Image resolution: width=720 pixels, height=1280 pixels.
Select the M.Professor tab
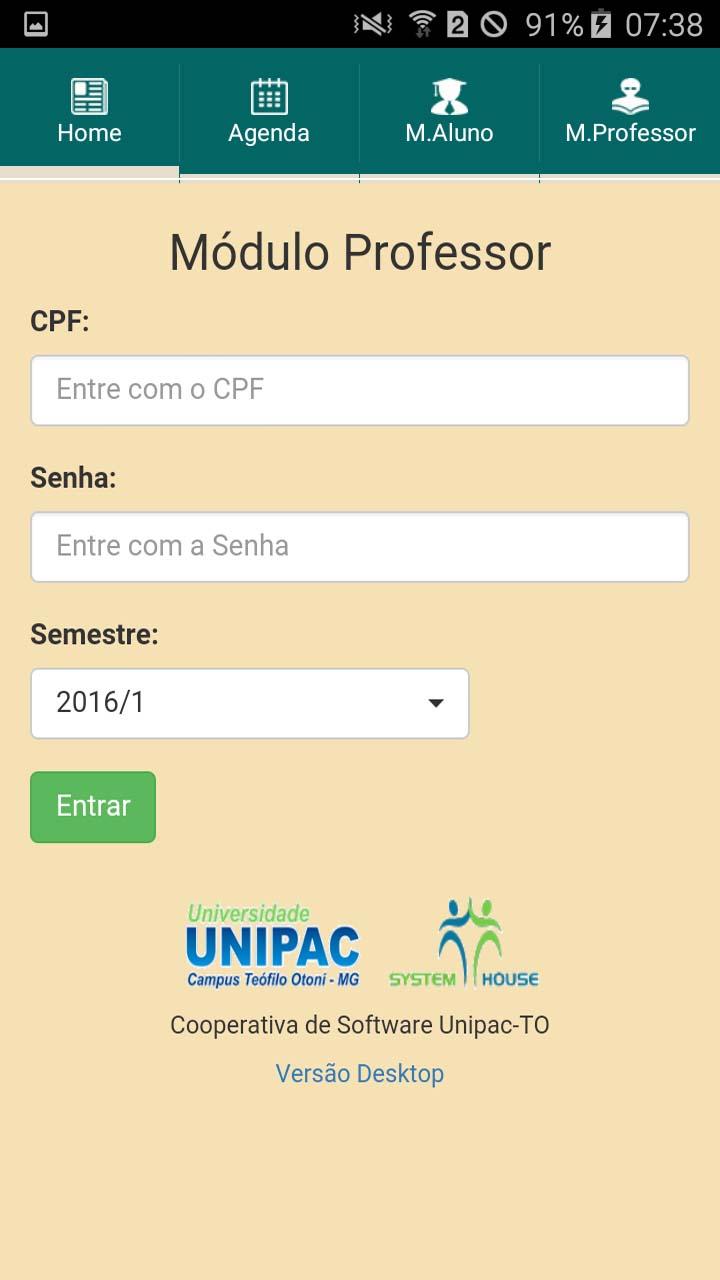point(630,112)
